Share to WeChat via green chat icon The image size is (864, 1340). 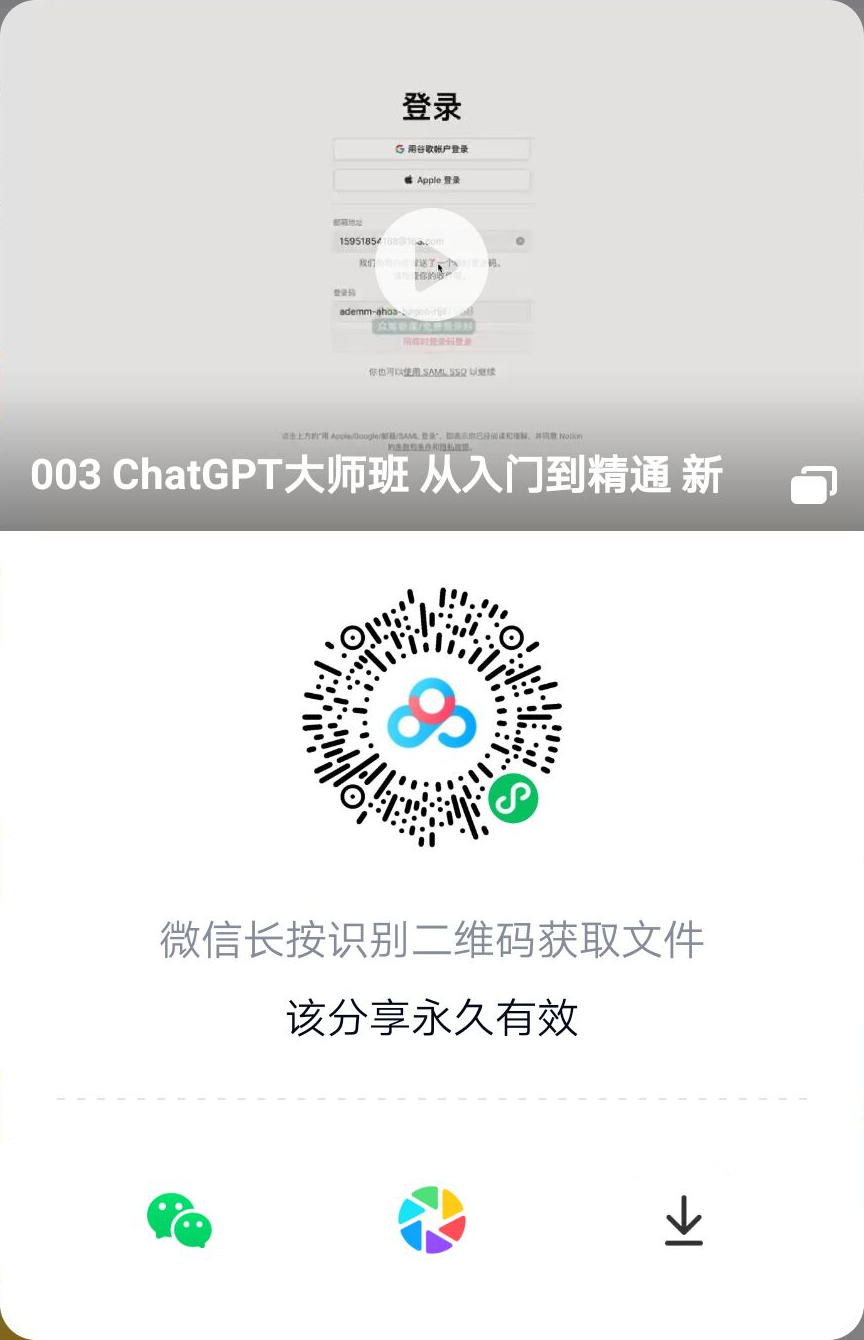(179, 1220)
